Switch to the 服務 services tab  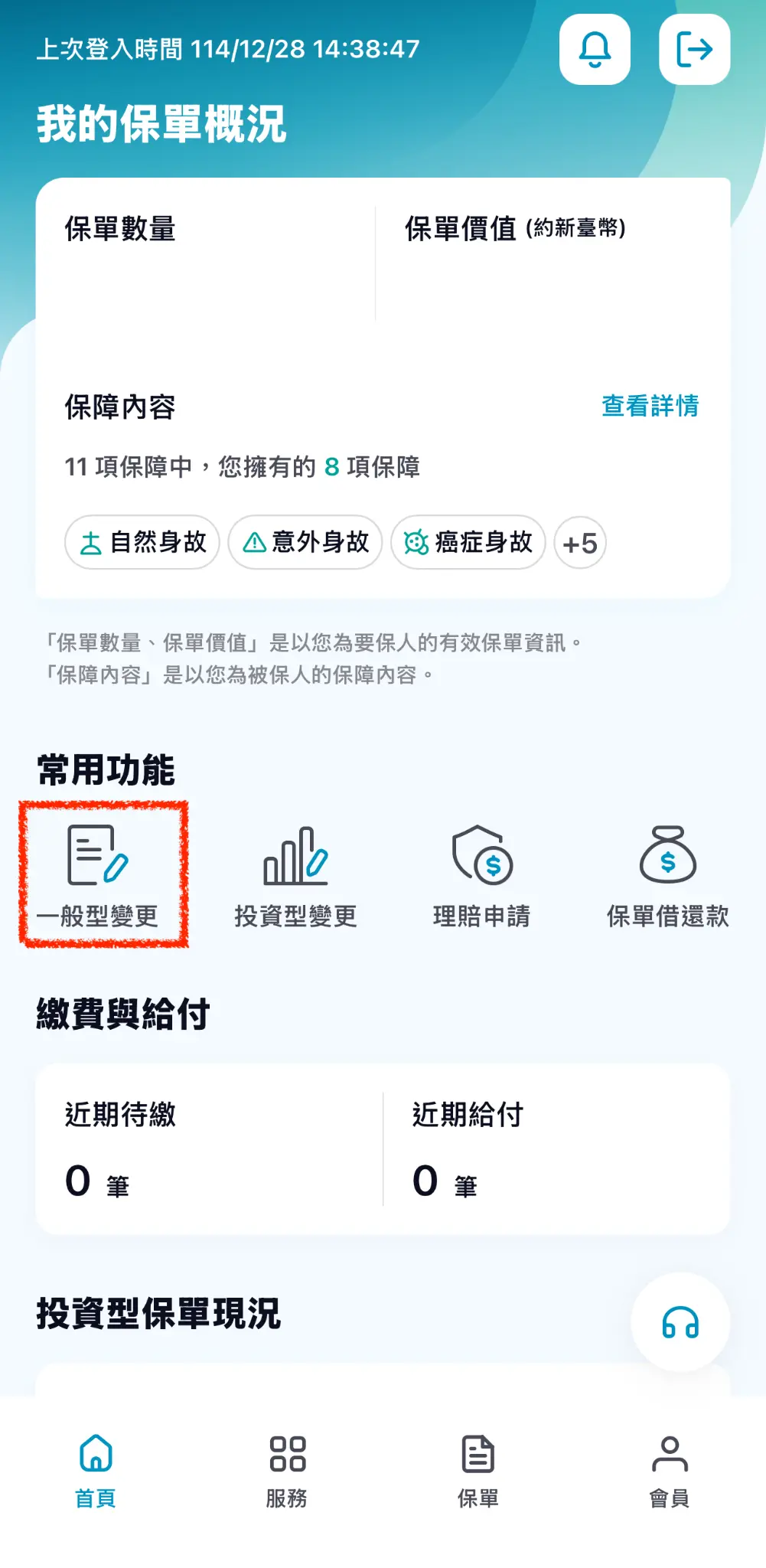coord(288,1466)
